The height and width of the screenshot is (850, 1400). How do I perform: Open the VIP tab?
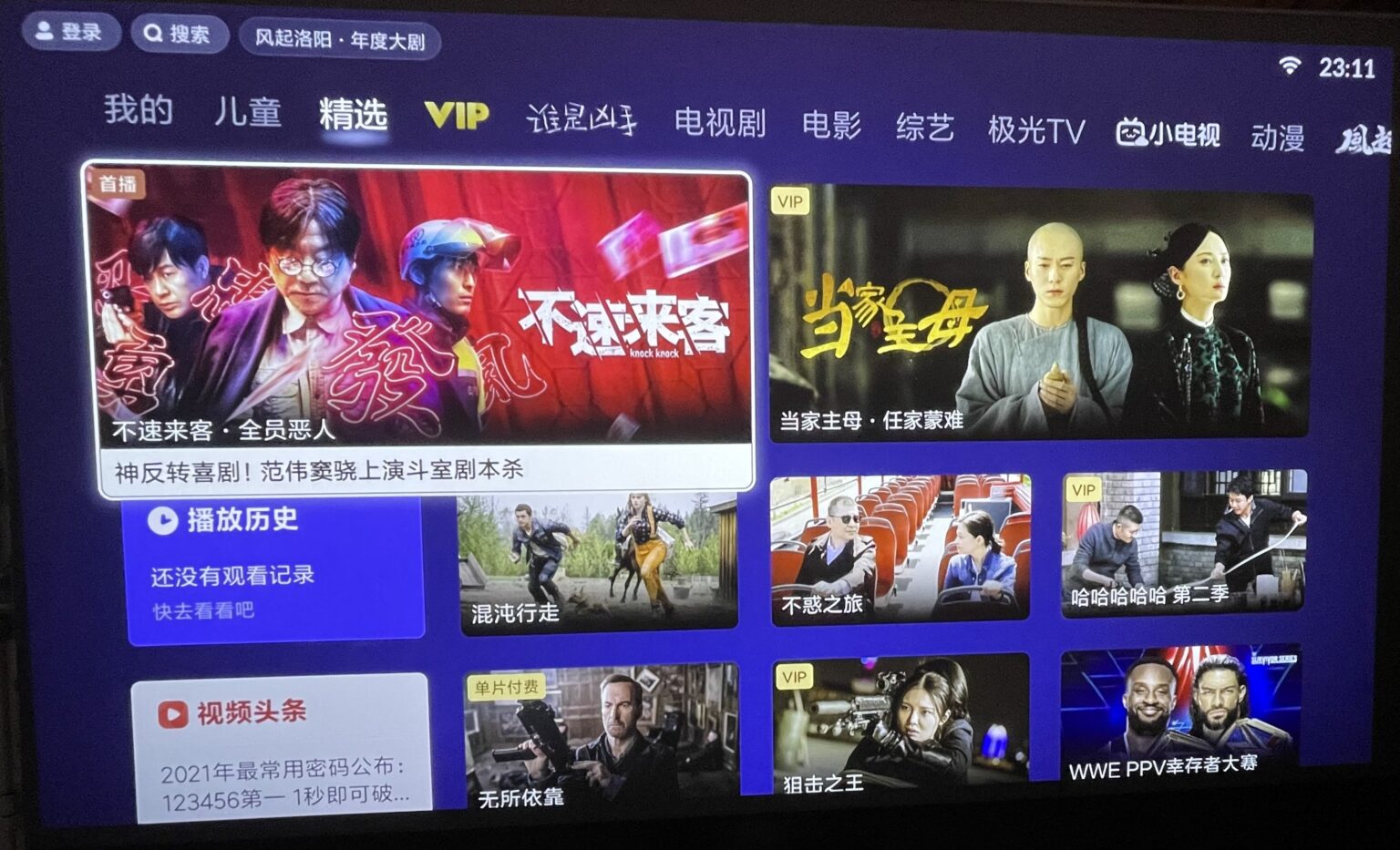pyautogui.click(x=456, y=116)
